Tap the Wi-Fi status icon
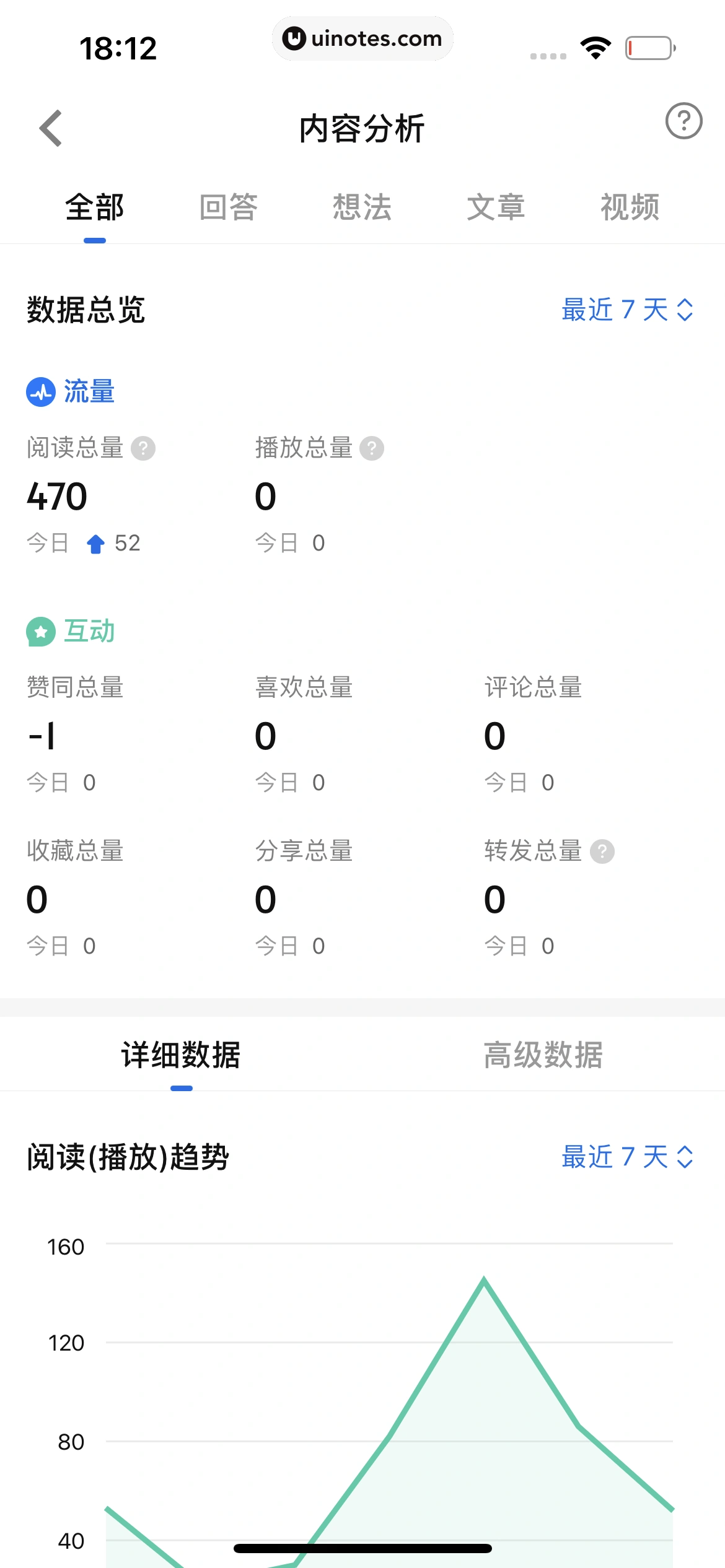 [x=594, y=47]
